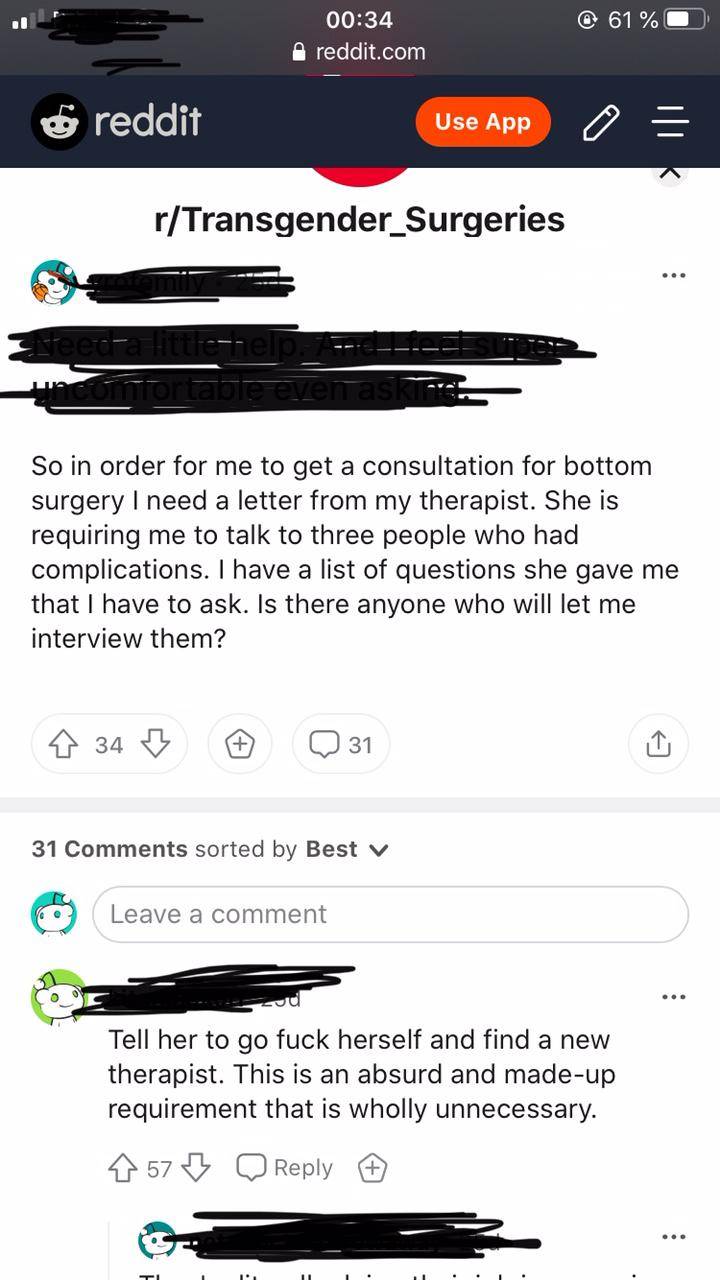
Task: Collapse the post using the top chevron
Action: tap(670, 170)
